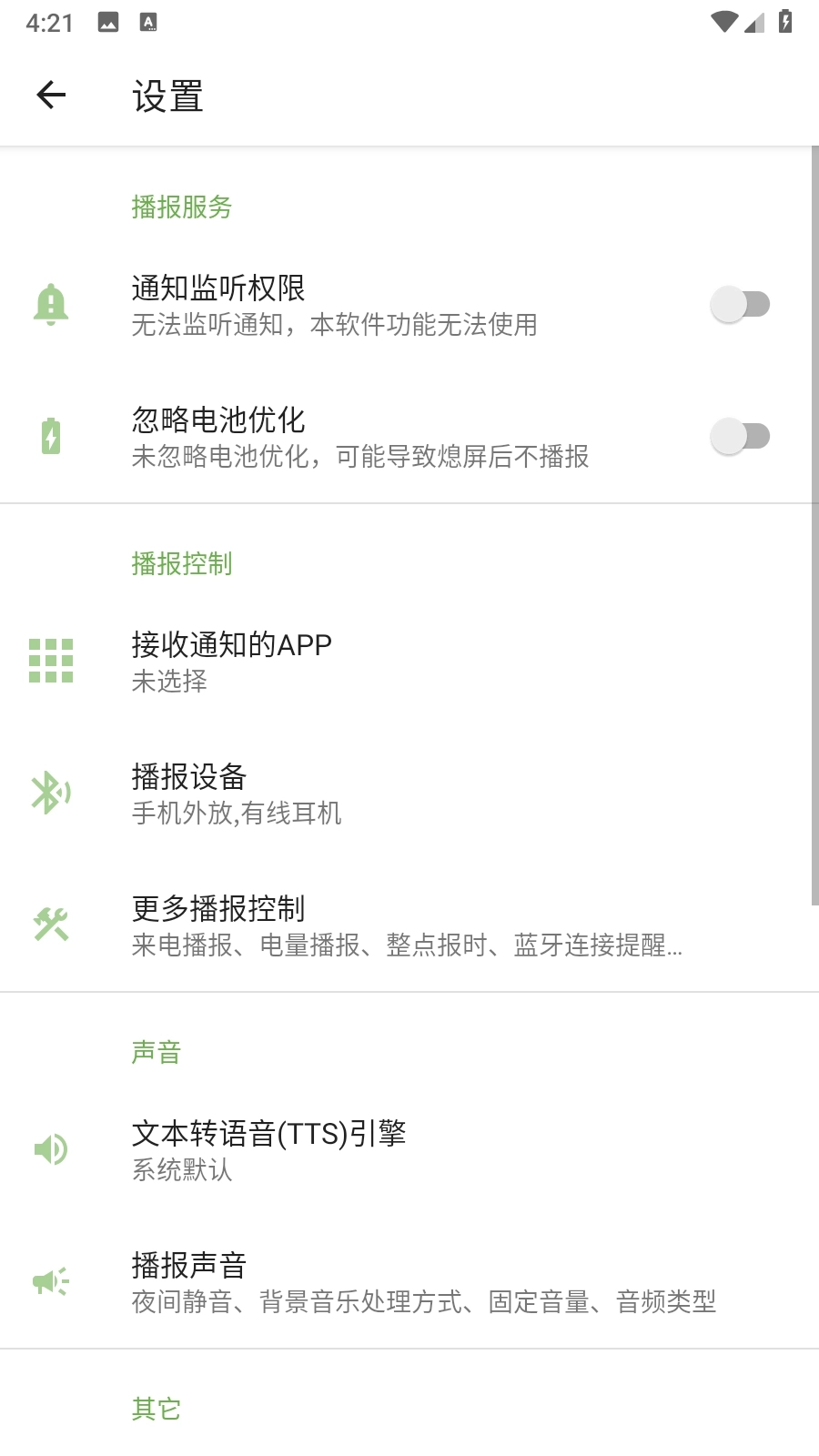This screenshot has height=1456, width=819.
Task: Click the green battery icon for 忽略电池优化
Action: pos(52,436)
